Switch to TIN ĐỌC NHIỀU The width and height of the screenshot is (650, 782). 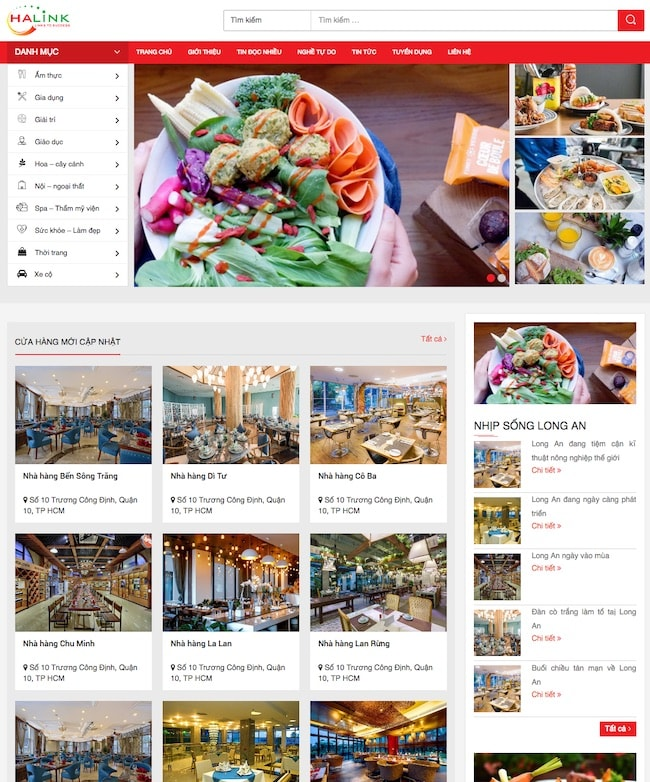259,52
